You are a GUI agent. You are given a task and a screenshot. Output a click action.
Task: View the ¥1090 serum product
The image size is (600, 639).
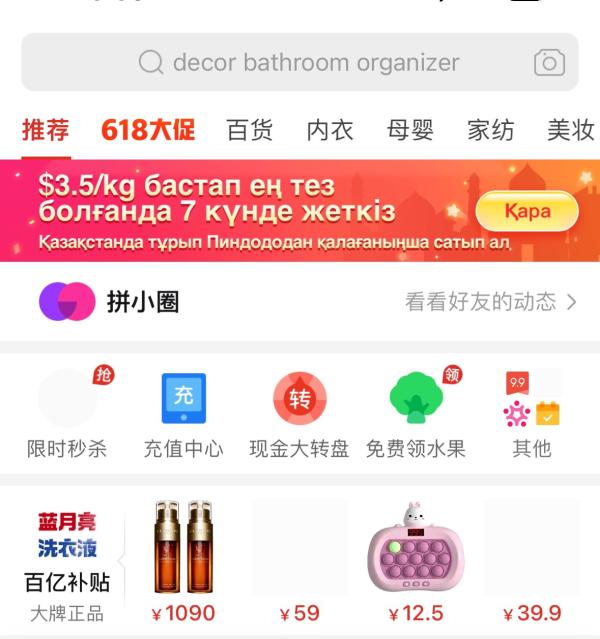click(183, 560)
